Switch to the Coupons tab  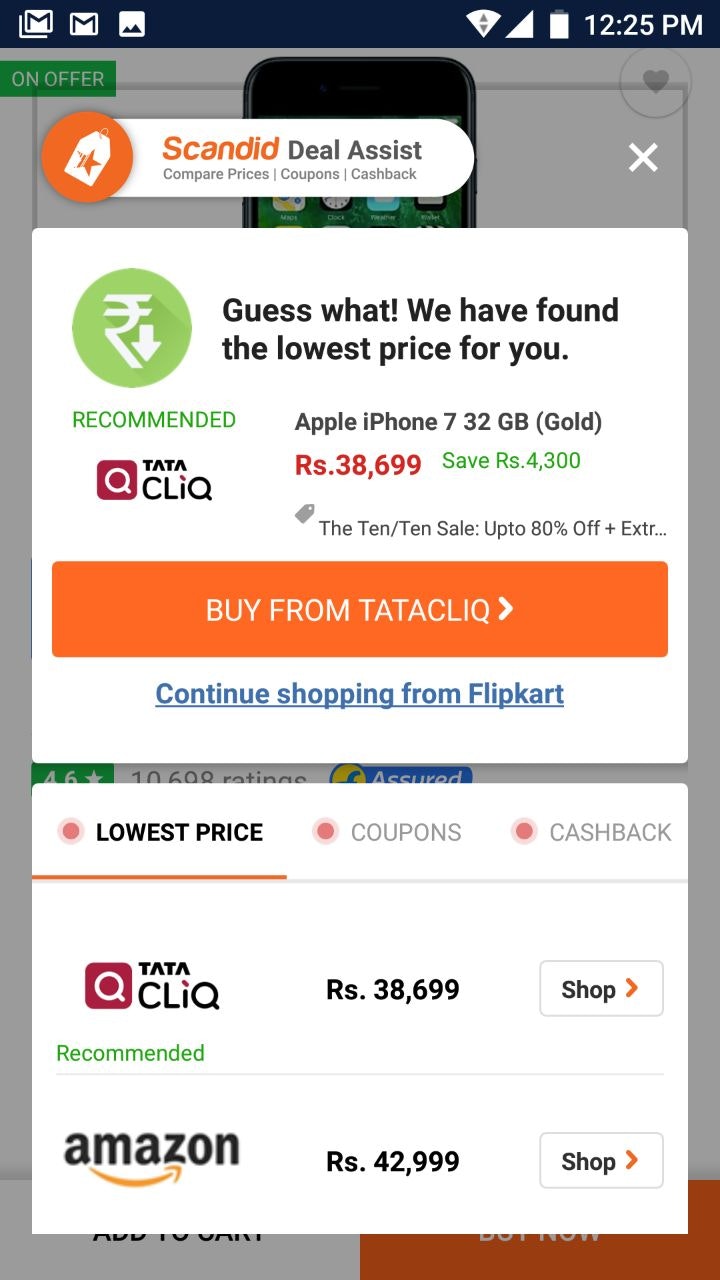coord(389,832)
